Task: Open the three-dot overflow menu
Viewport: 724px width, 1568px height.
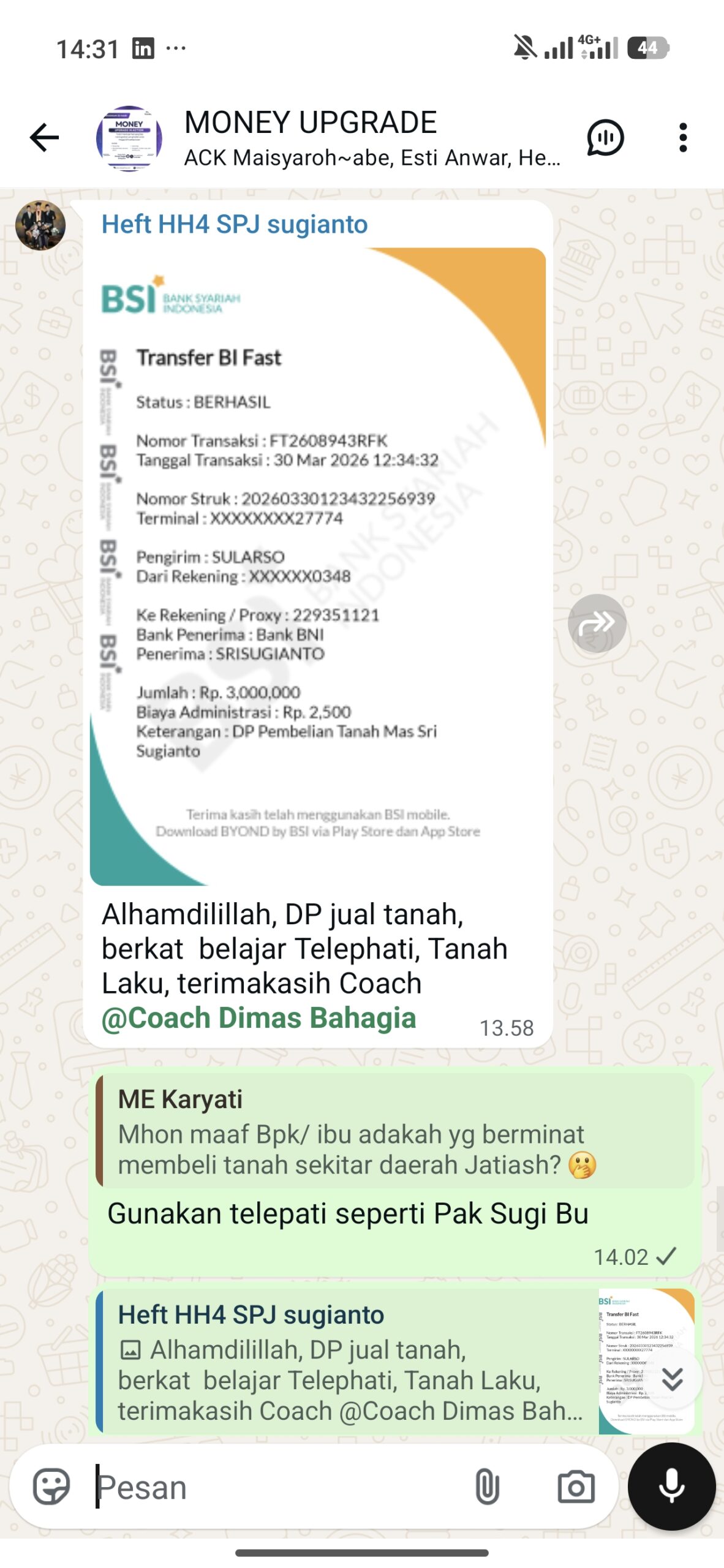Action: [x=683, y=137]
